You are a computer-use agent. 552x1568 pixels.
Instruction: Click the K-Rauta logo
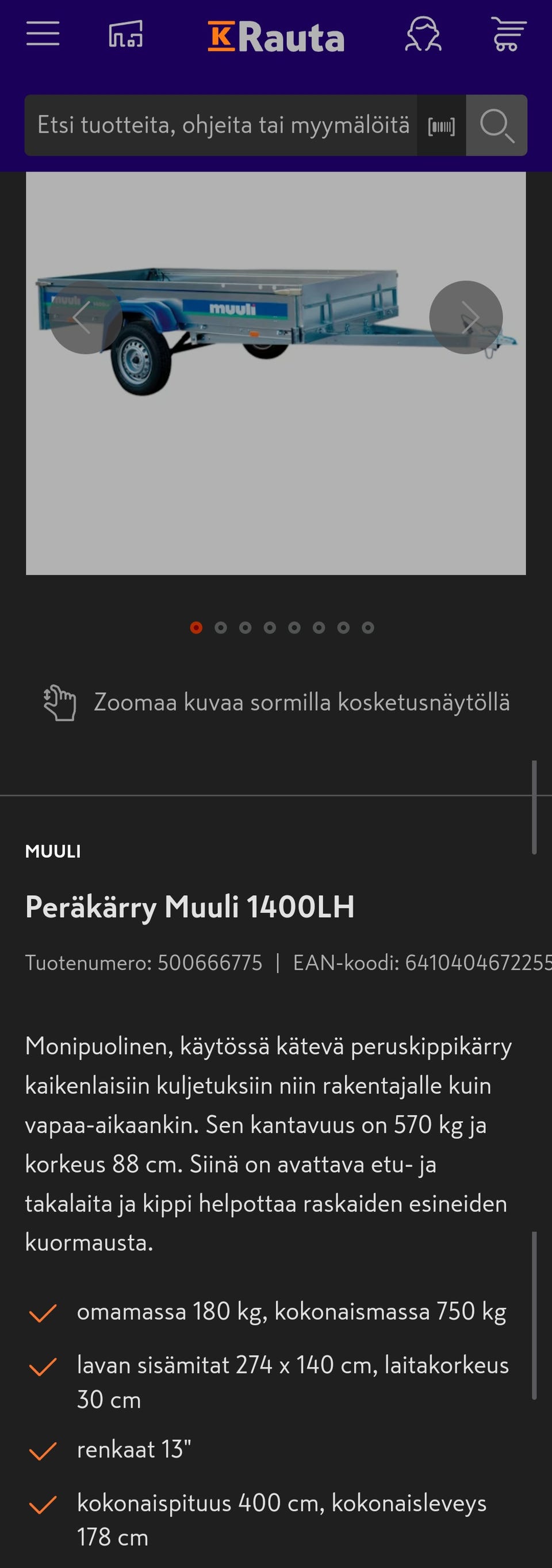275,34
